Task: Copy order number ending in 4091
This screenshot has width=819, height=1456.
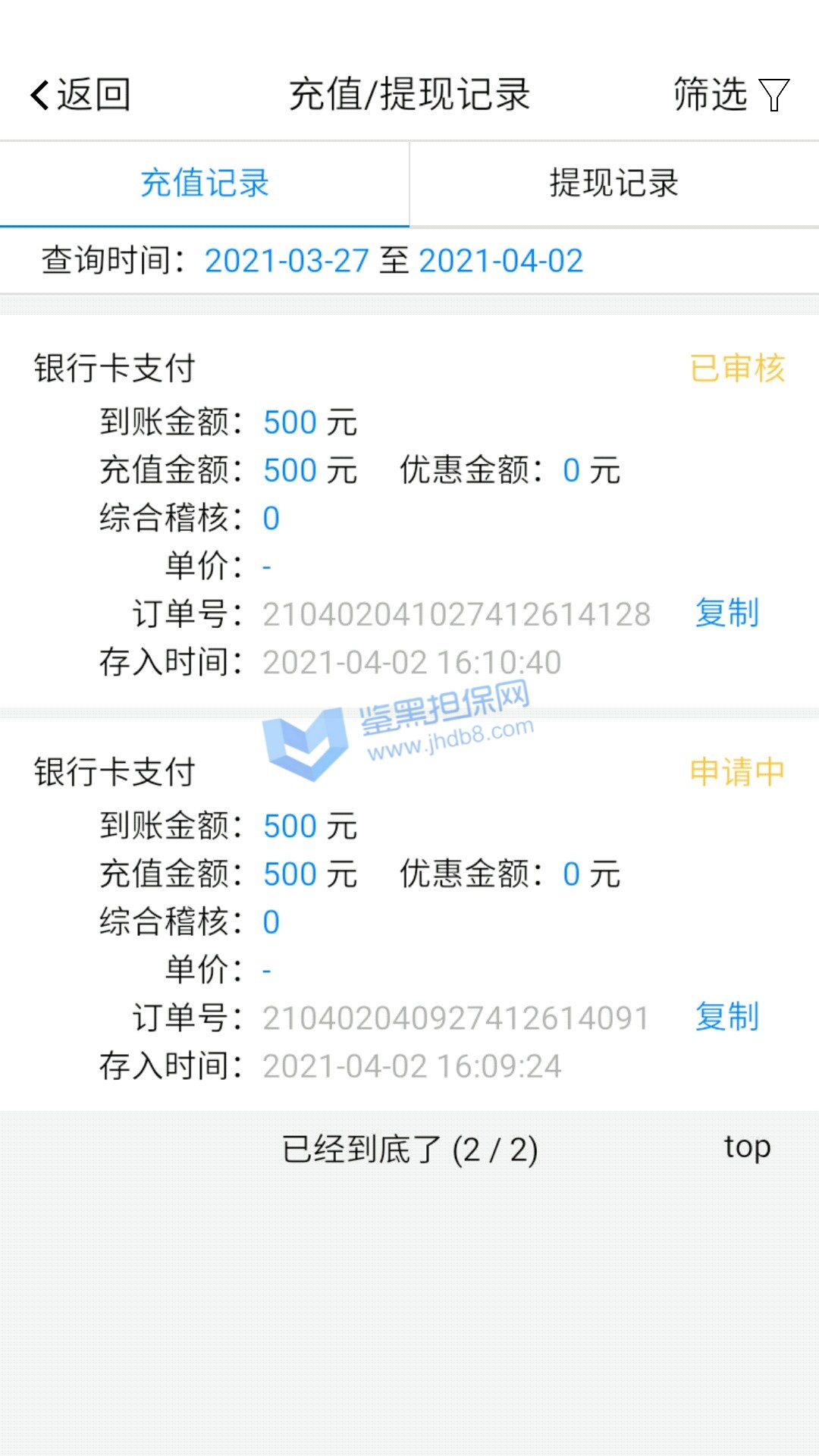Action: [x=726, y=1017]
